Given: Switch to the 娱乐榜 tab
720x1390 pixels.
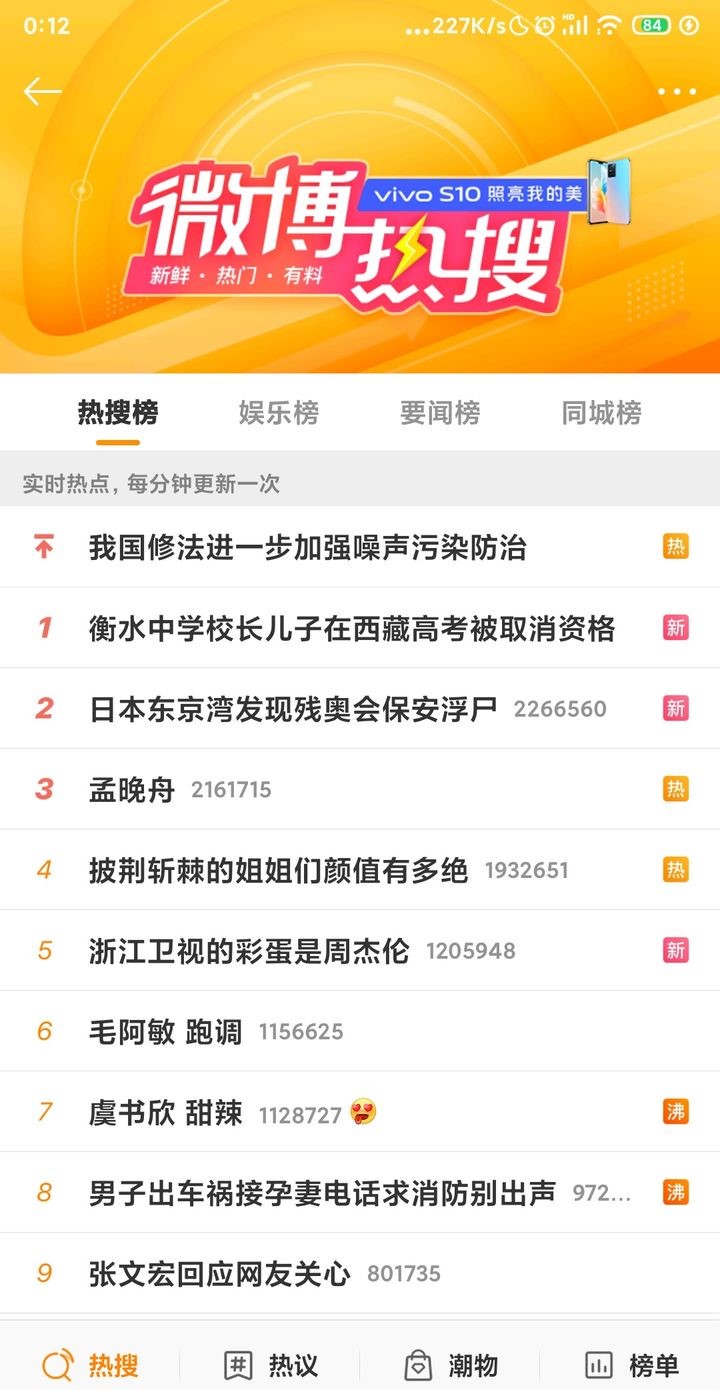Looking at the screenshot, I should click(277, 414).
